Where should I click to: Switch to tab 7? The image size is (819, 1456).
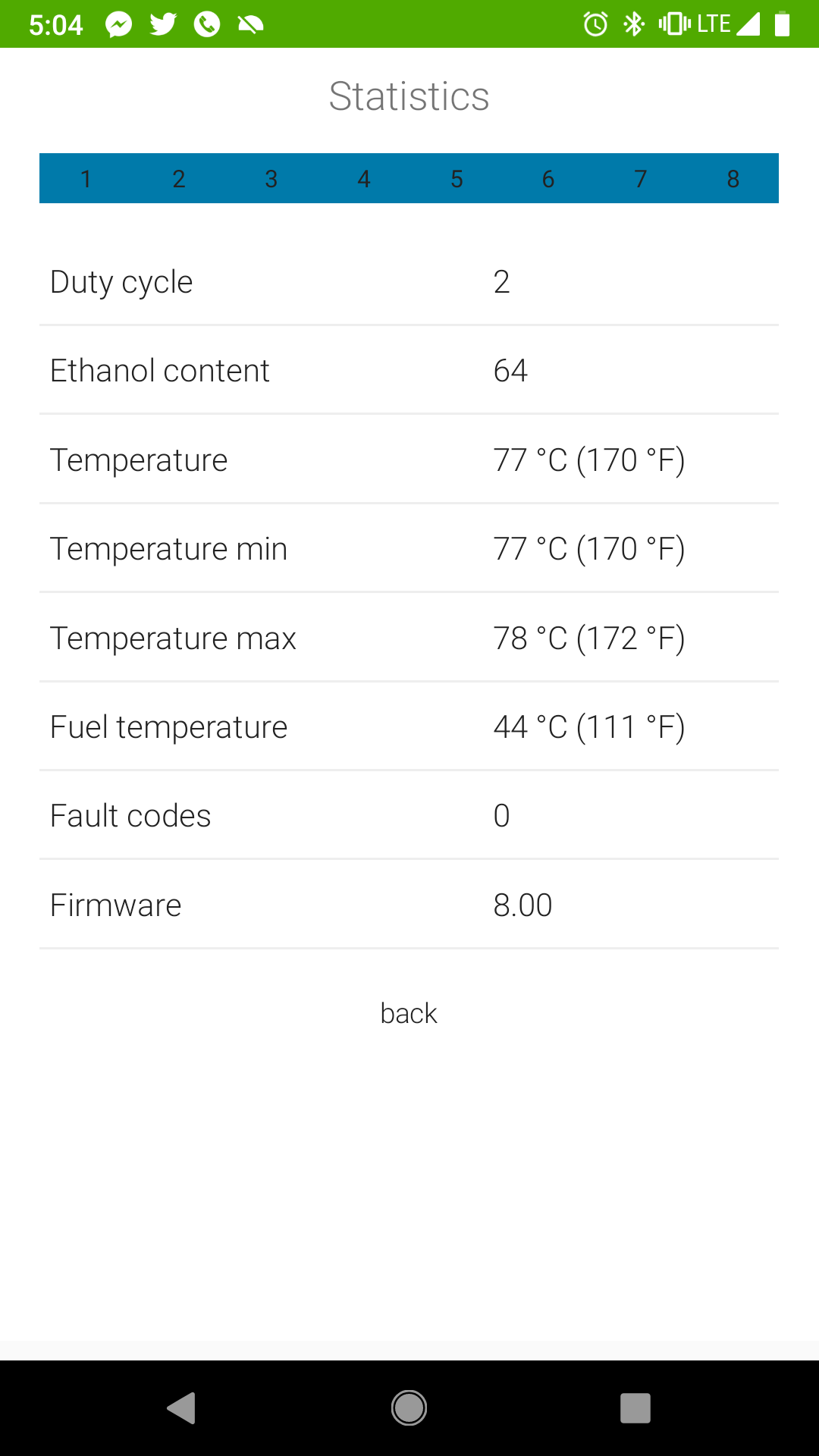pyautogui.click(x=641, y=179)
